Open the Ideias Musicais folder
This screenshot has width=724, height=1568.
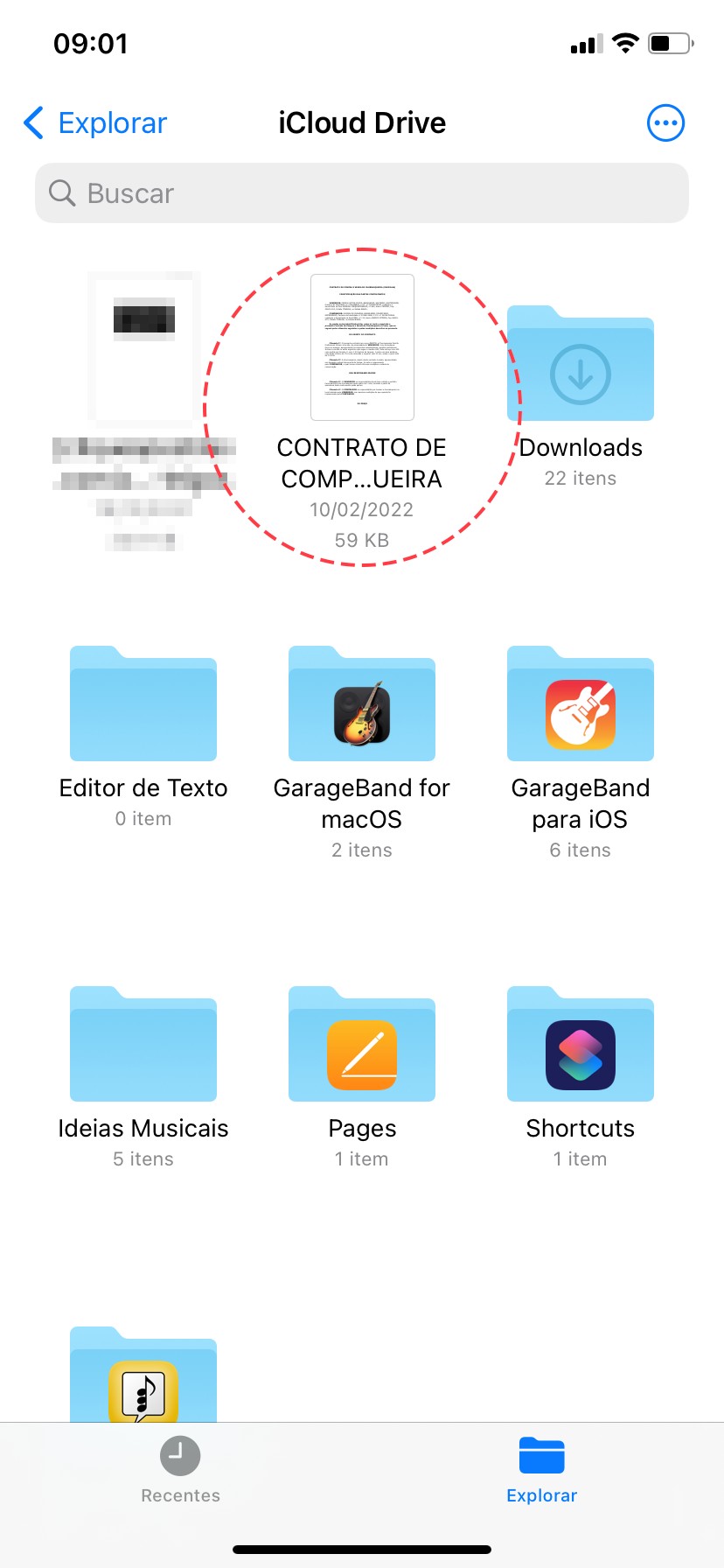[143, 1046]
